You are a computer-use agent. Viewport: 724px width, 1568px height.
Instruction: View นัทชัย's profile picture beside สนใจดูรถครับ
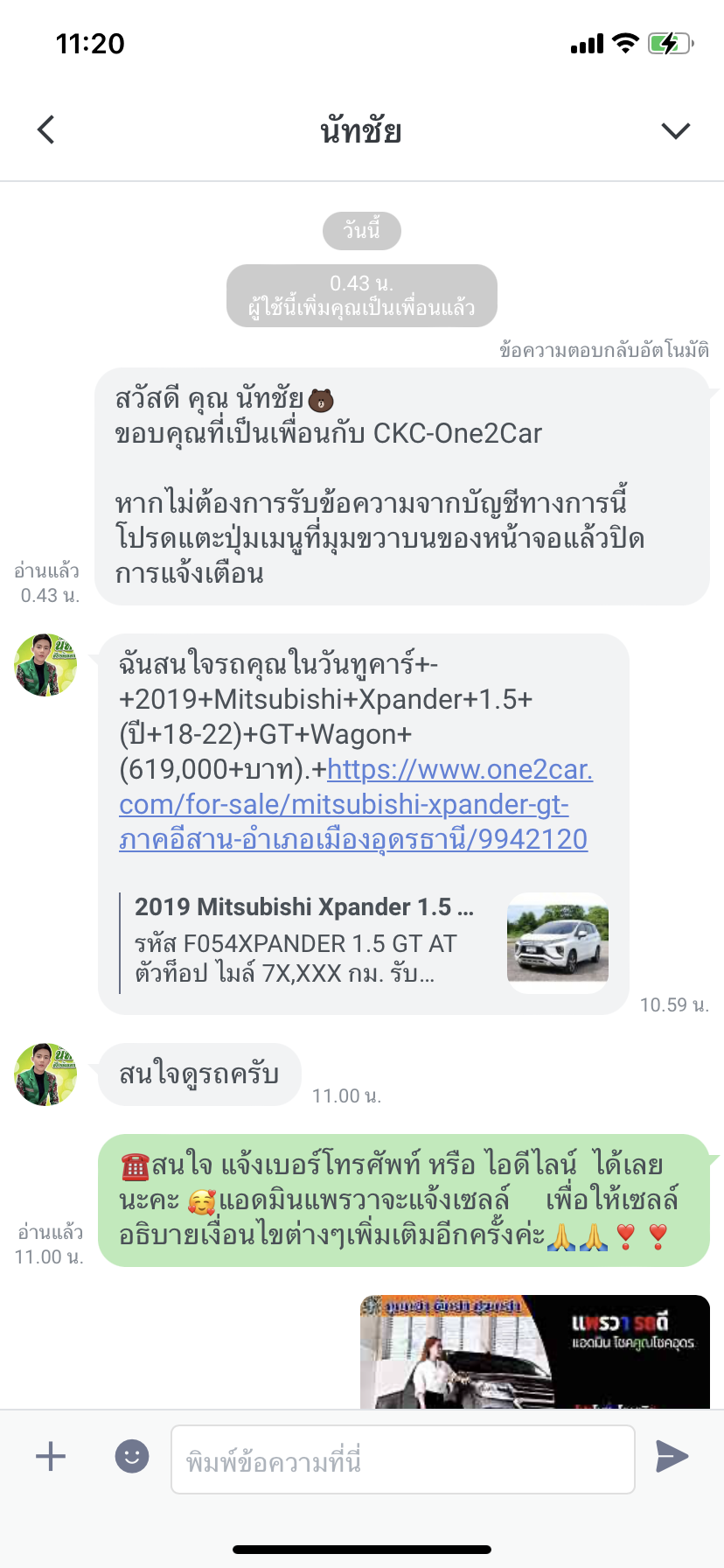(x=45, y=1074)
